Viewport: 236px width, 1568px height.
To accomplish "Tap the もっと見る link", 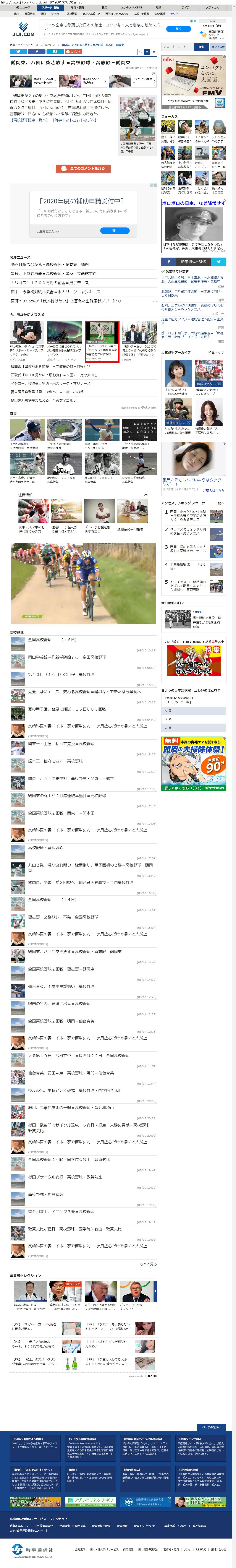I will click(x=148, y=1264).
